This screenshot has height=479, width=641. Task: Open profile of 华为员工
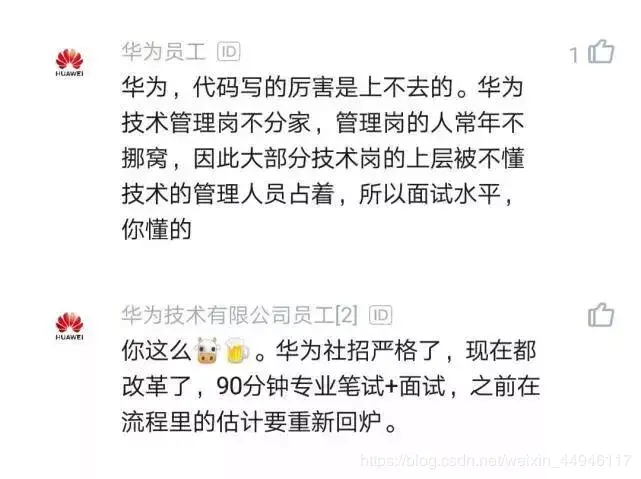point(163,51)
